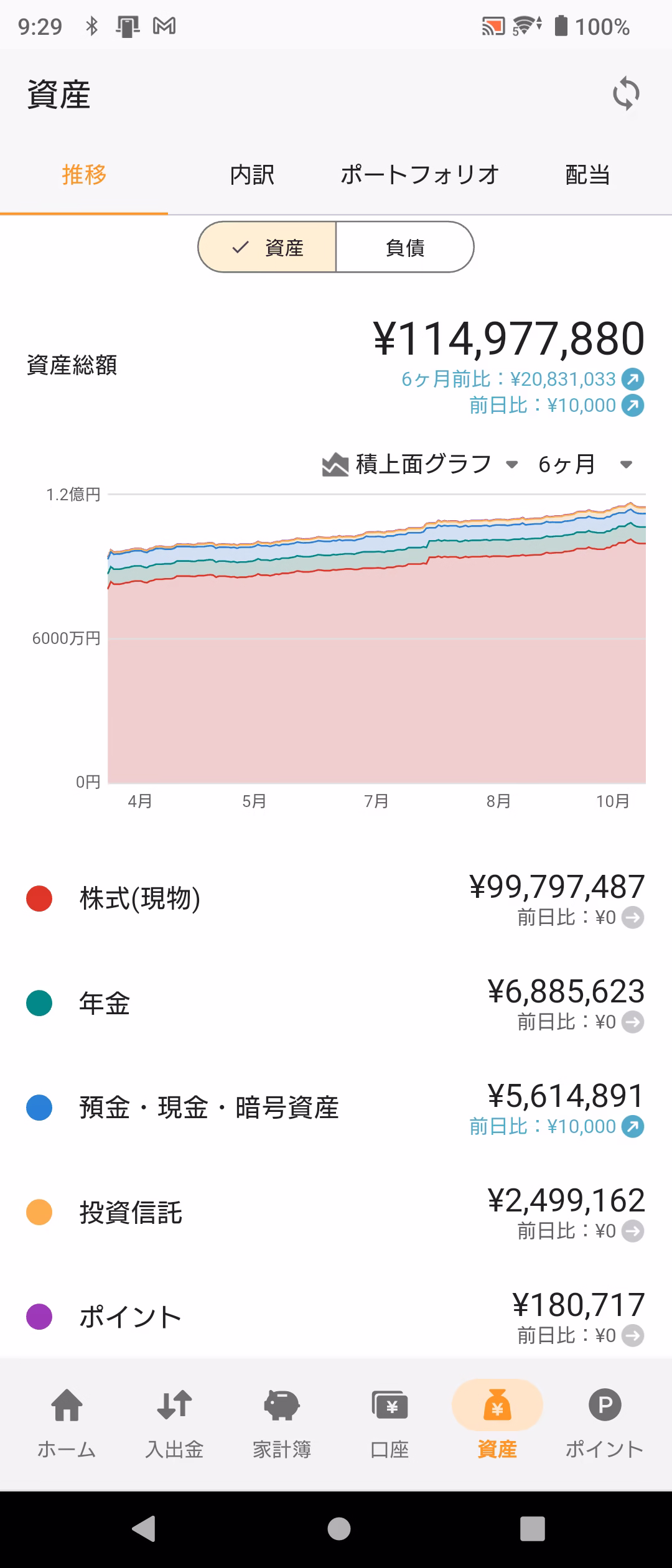Refresh asset data with the sync icon

coord(625,94)
